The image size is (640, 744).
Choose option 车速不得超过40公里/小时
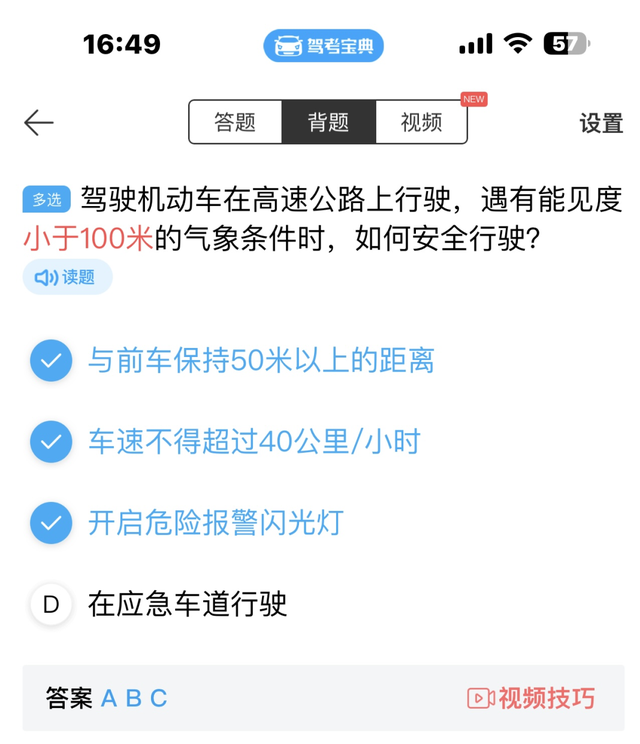pyautogui.click(x=254, y=442)
